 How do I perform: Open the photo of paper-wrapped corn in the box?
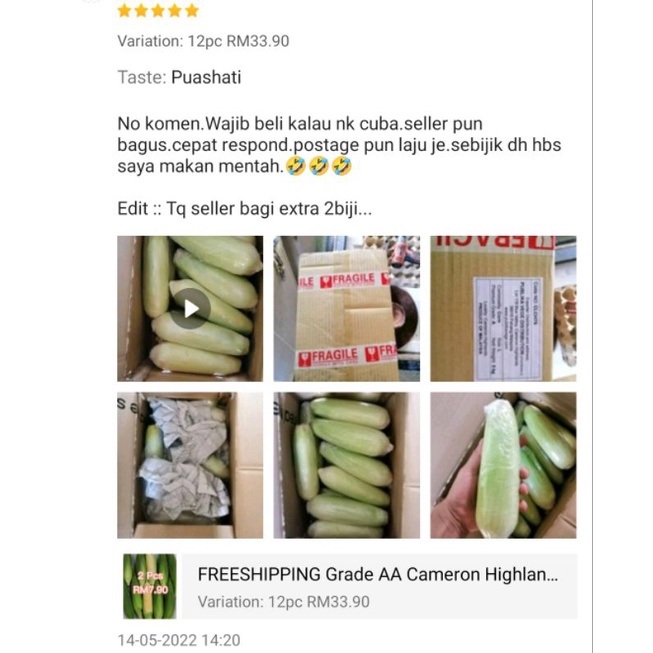[x=190, y=465]
